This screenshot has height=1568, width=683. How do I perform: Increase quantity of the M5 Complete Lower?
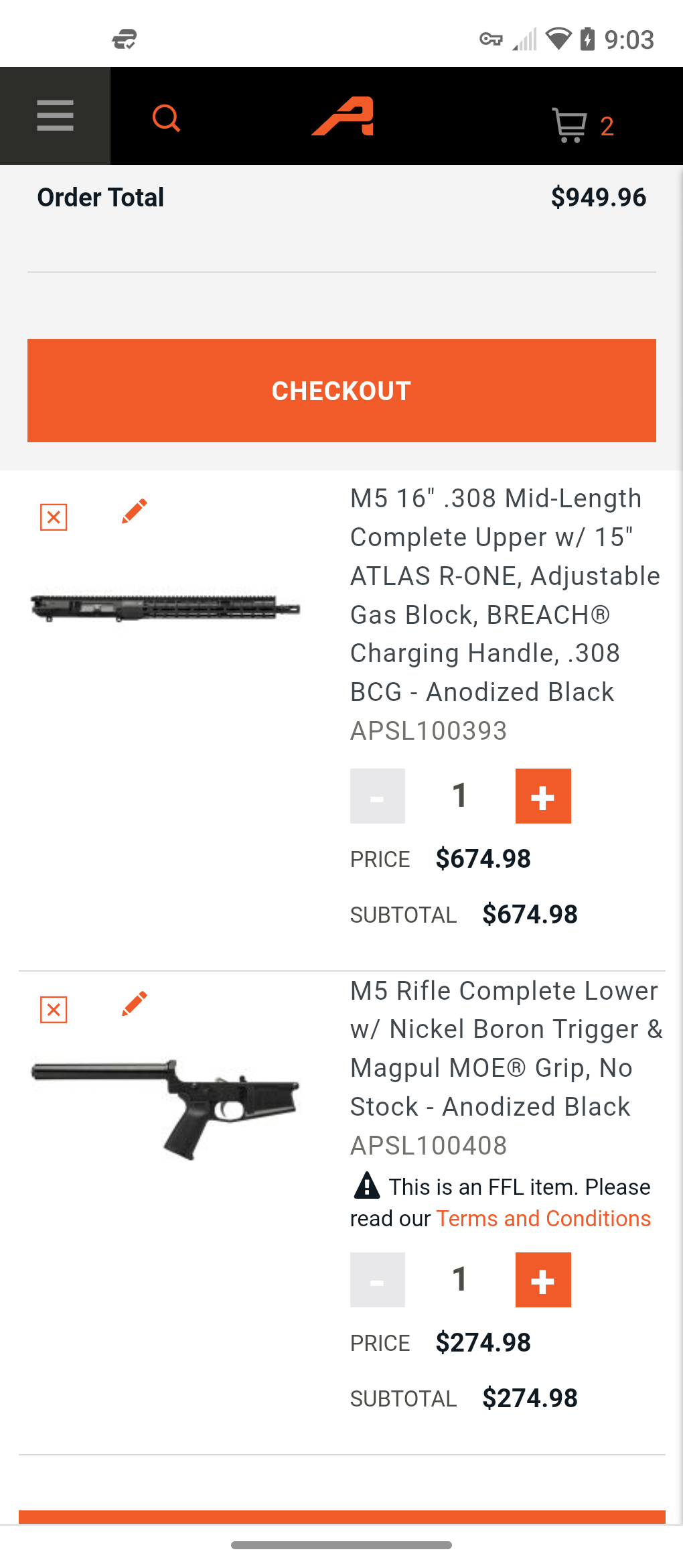(x=543, y=1280)
